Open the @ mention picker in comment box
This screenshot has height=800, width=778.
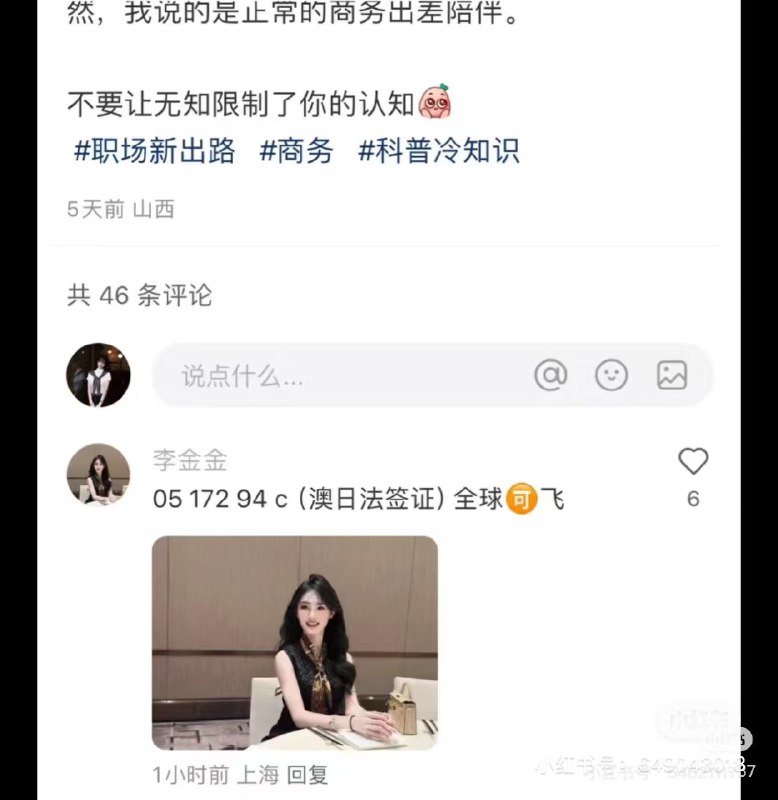(551, 375)
